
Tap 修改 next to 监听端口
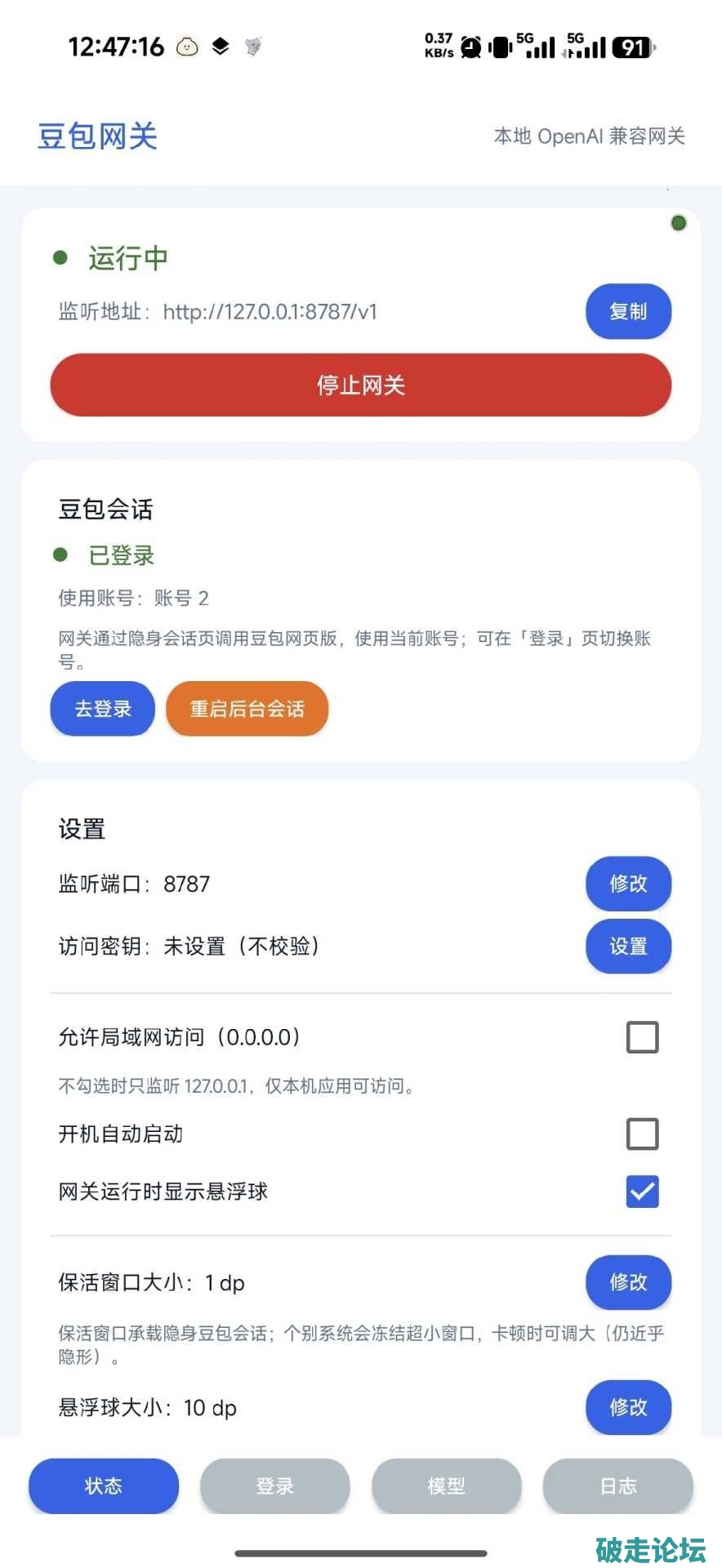pos(628,884)
